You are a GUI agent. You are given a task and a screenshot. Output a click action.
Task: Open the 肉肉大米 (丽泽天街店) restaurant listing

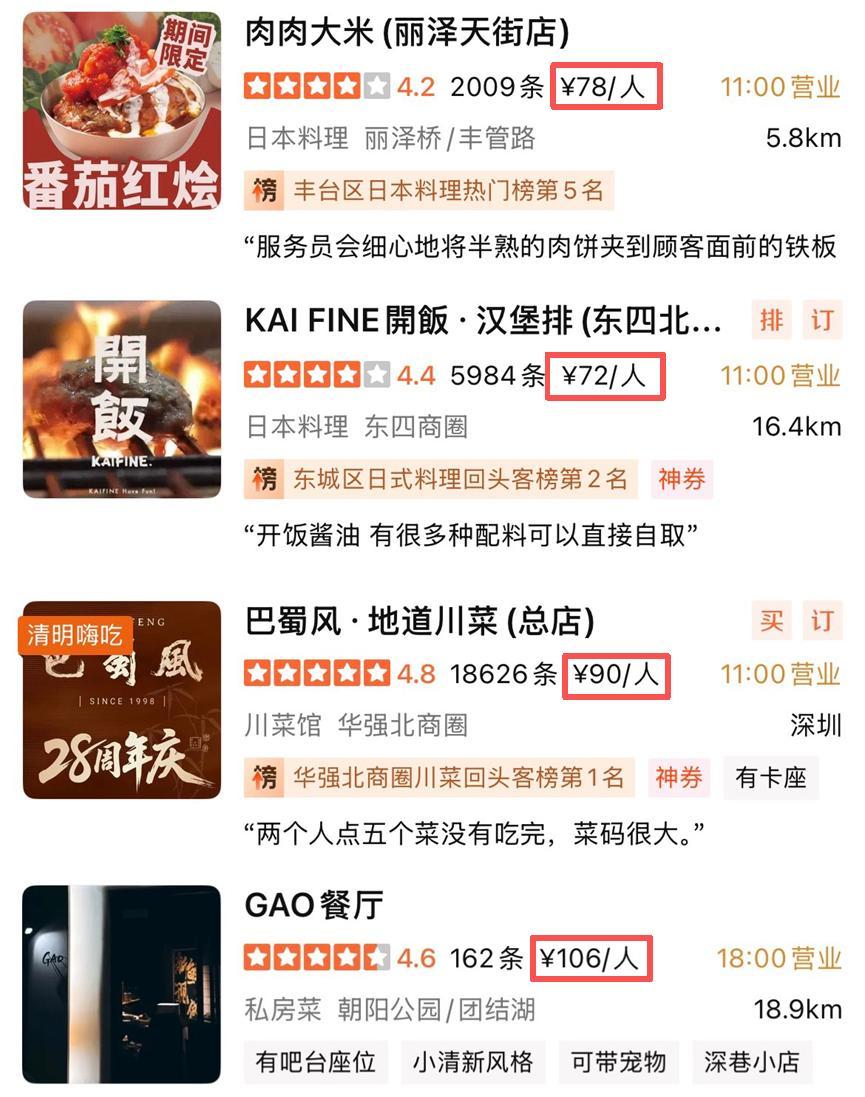(407, 34)
